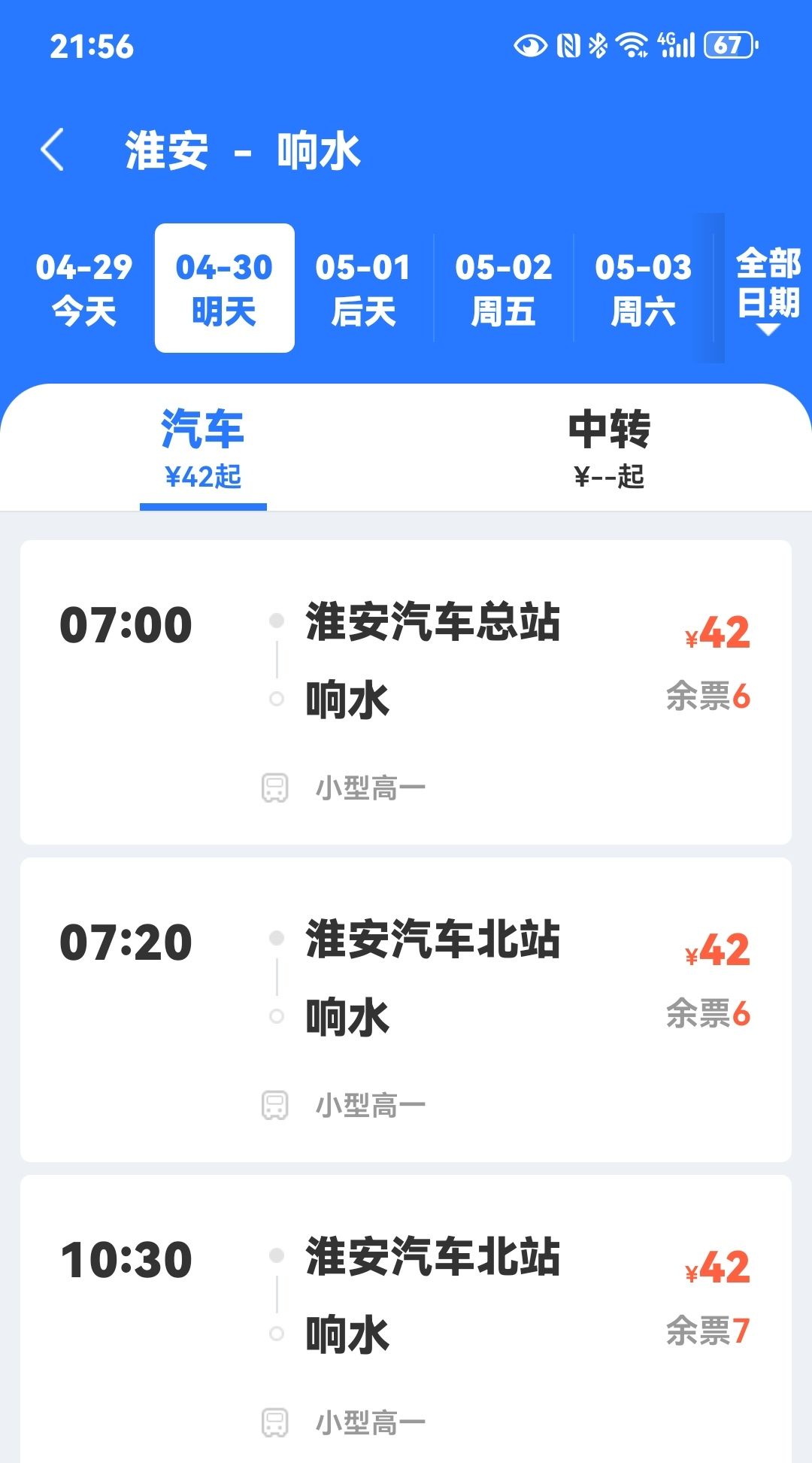This screenshot has height=1463, width=812.
Task: Select the 04-30 明天 date
Action: pos(224,288)
